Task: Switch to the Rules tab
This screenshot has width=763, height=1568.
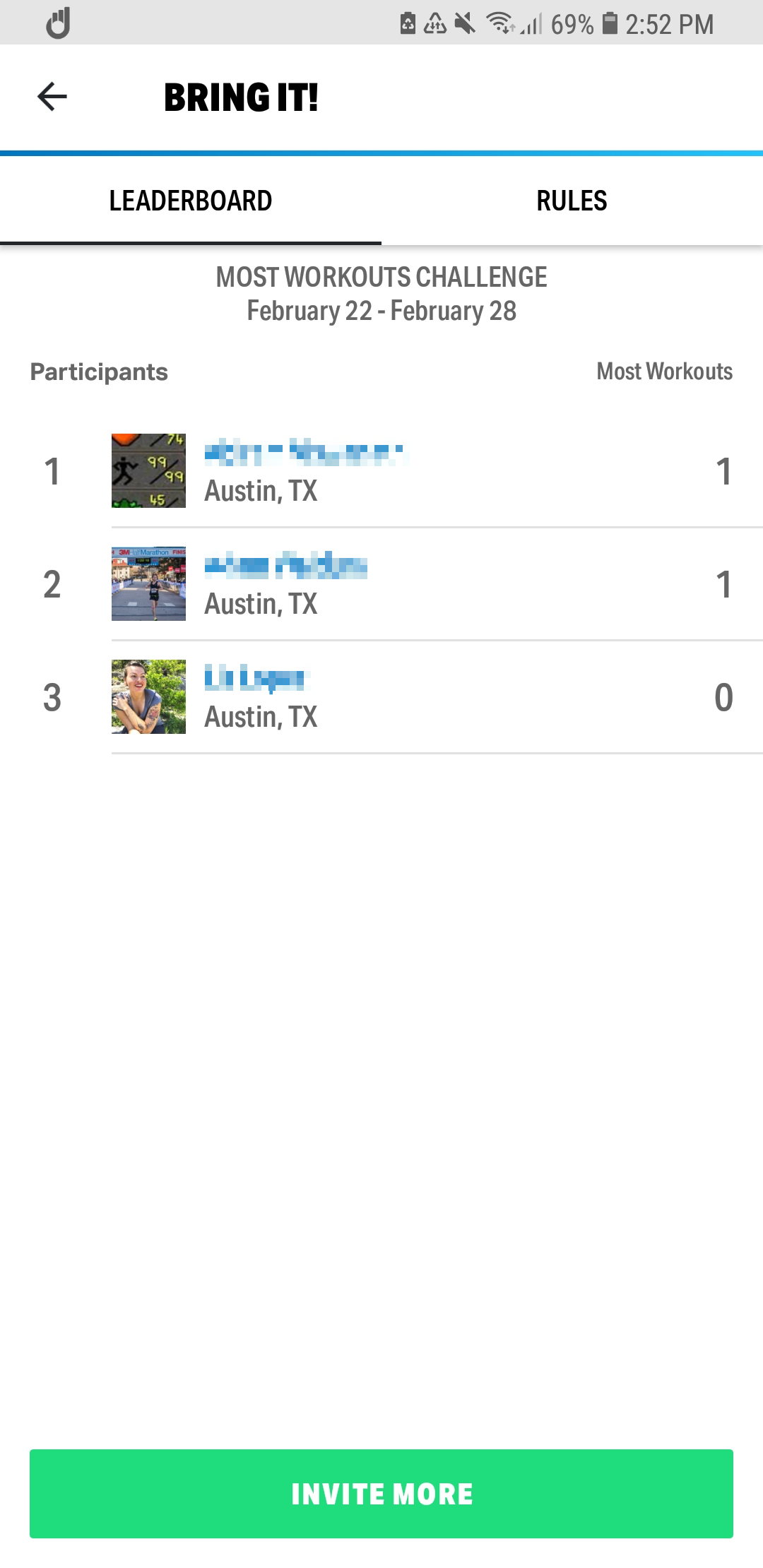Action: point(572,201)
